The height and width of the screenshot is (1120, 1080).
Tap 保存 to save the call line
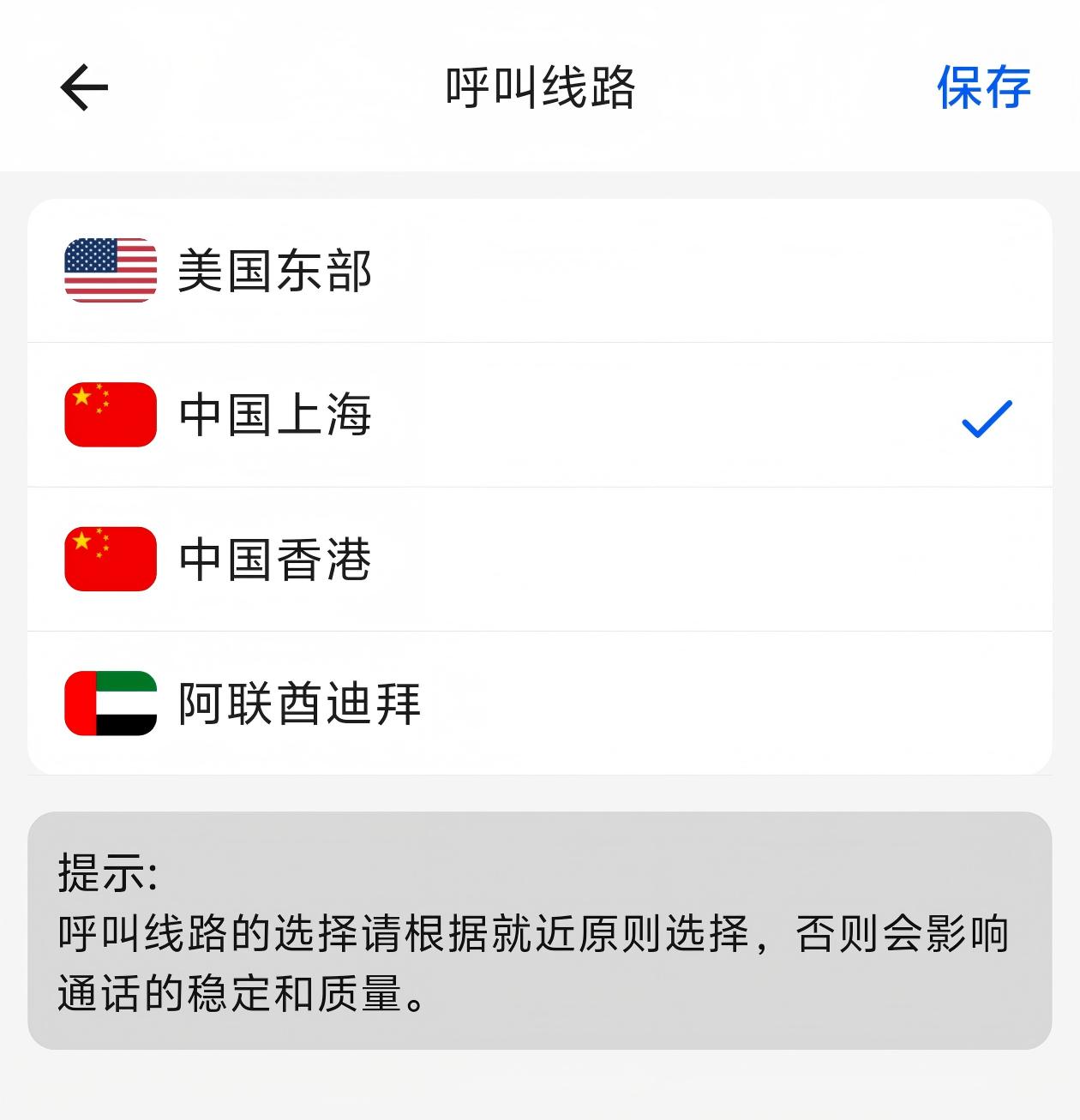(983, 87)
